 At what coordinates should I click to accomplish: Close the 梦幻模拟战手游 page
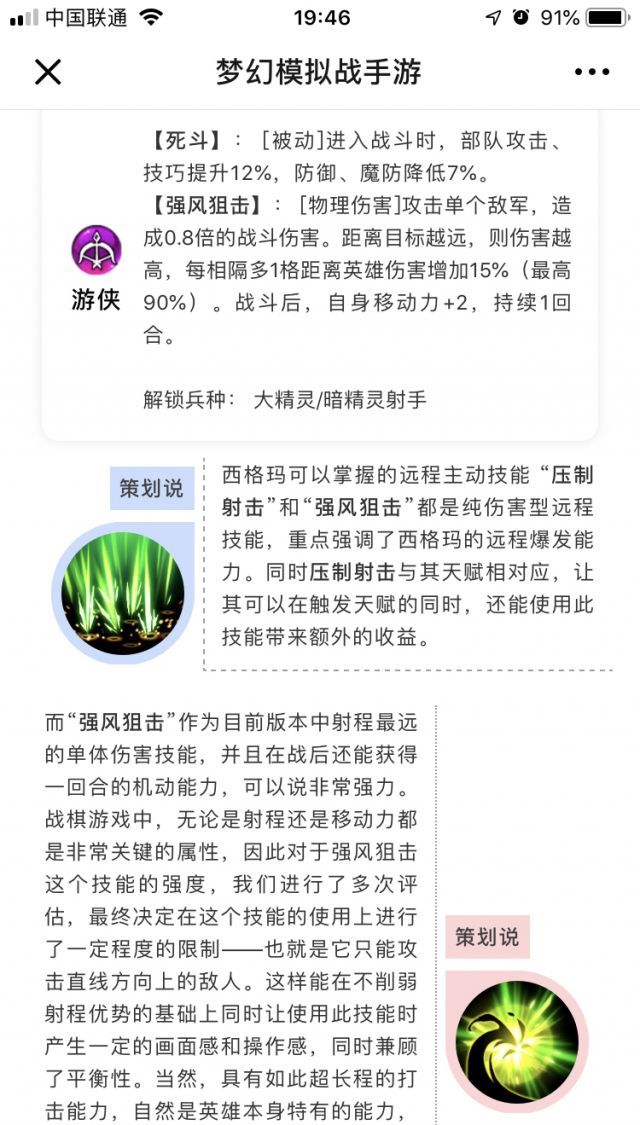pyautogui.click(x=48, y=72)
